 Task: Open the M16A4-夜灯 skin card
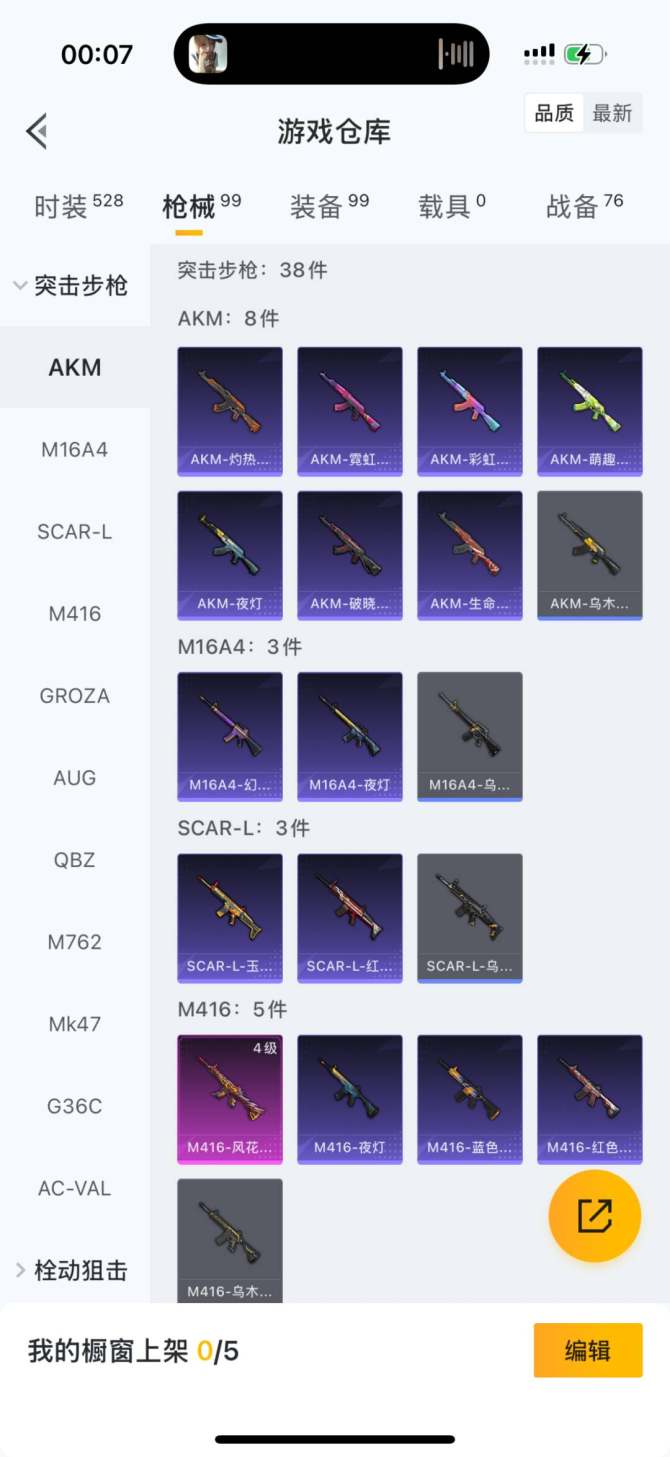pyautogui.click(x=350, y=736)
